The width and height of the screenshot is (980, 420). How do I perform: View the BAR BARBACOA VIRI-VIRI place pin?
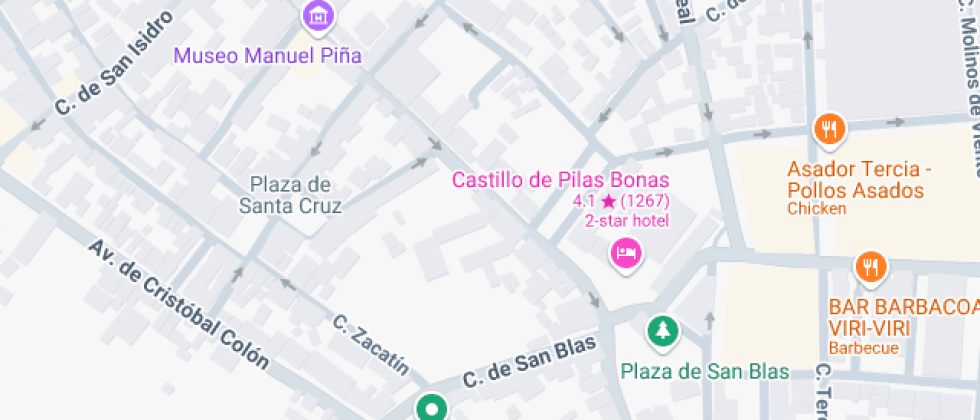(870, 266)
